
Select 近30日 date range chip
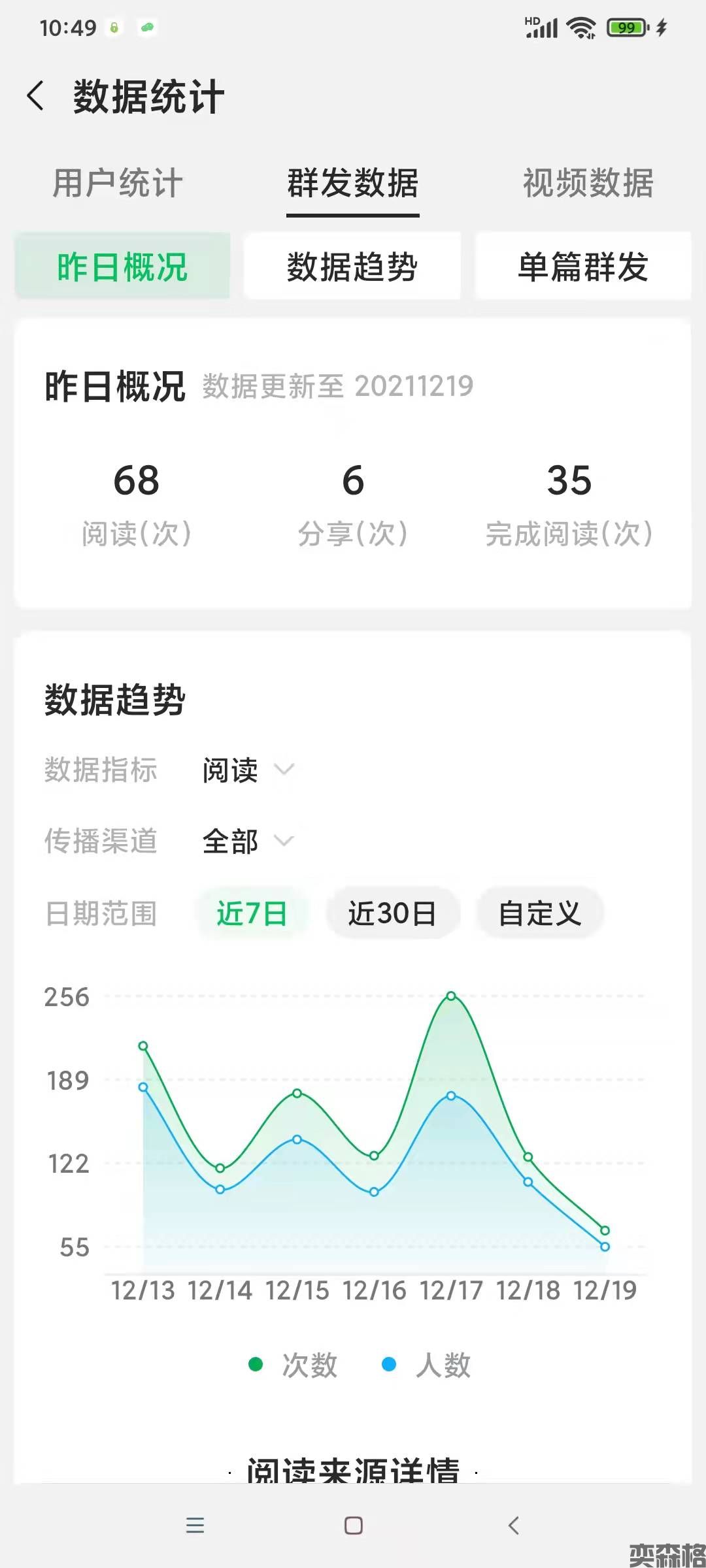click(x=392, y=913)
